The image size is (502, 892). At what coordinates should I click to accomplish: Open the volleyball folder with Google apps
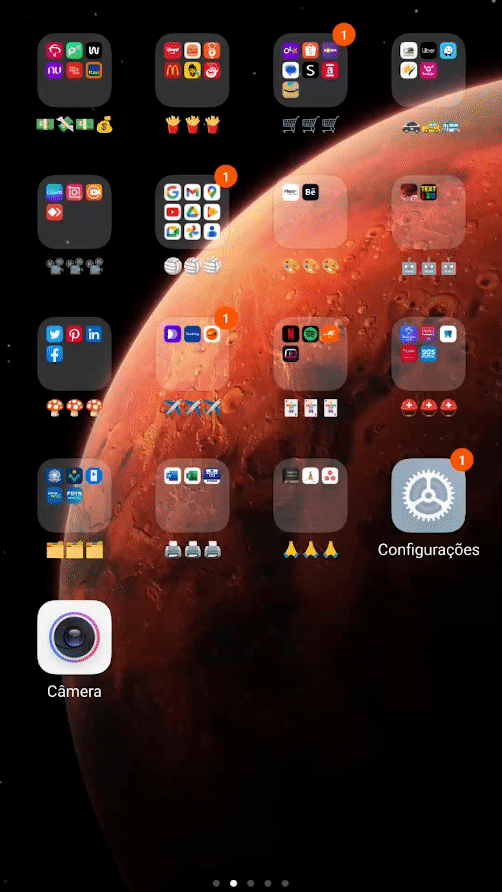point(192,212)
